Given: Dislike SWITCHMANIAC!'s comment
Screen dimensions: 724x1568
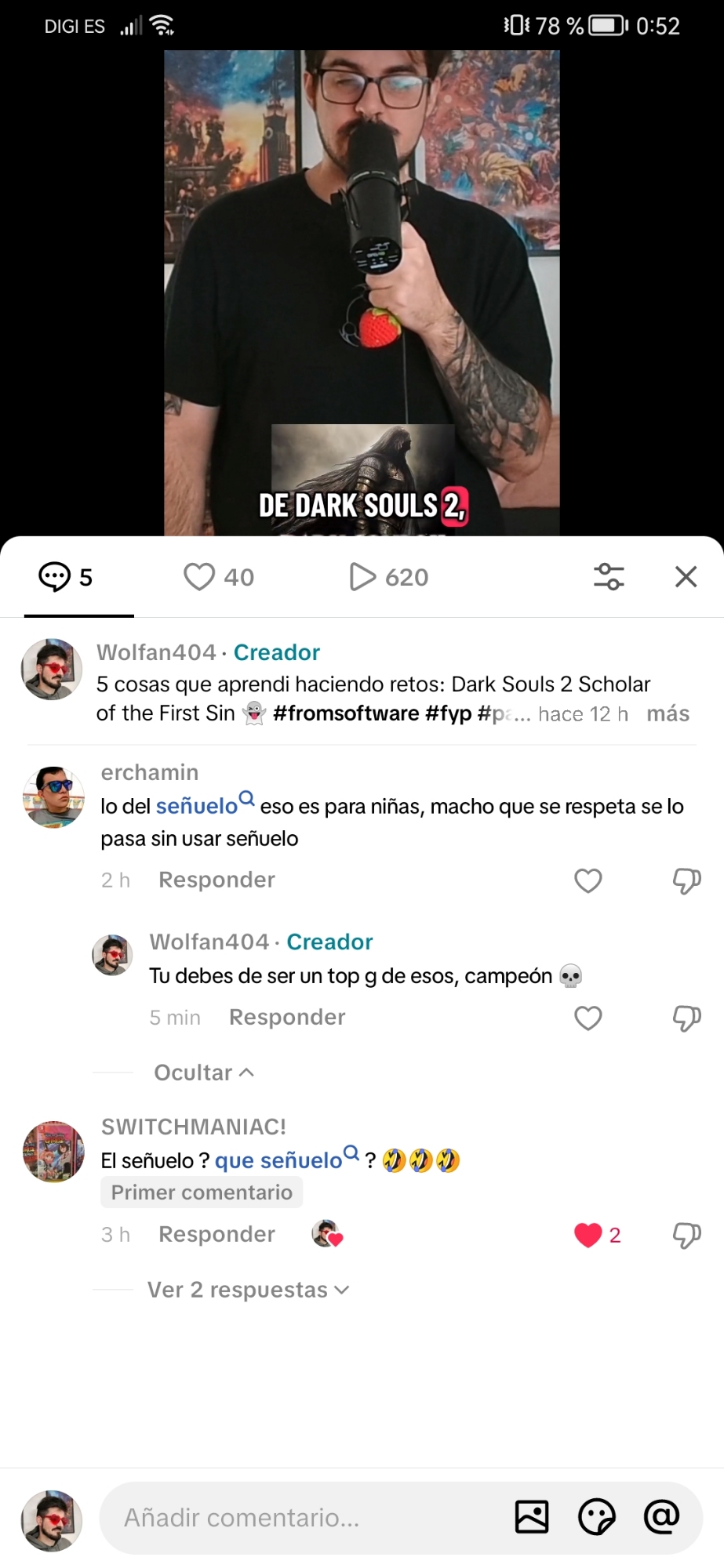Looking at the screenshot, I should (x=686, y=1235).
